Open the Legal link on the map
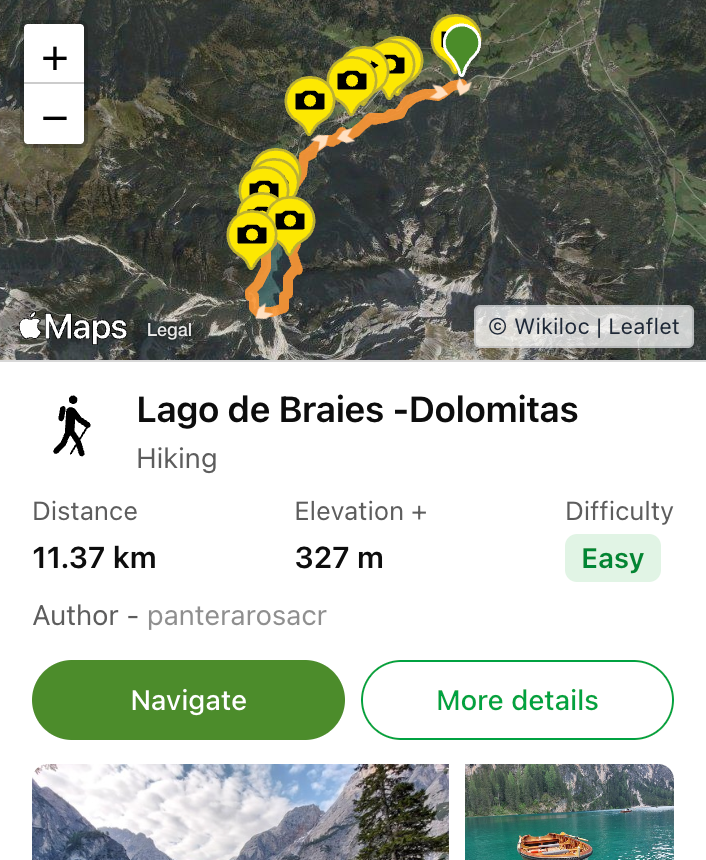706x860 pixels. [169, 329]
